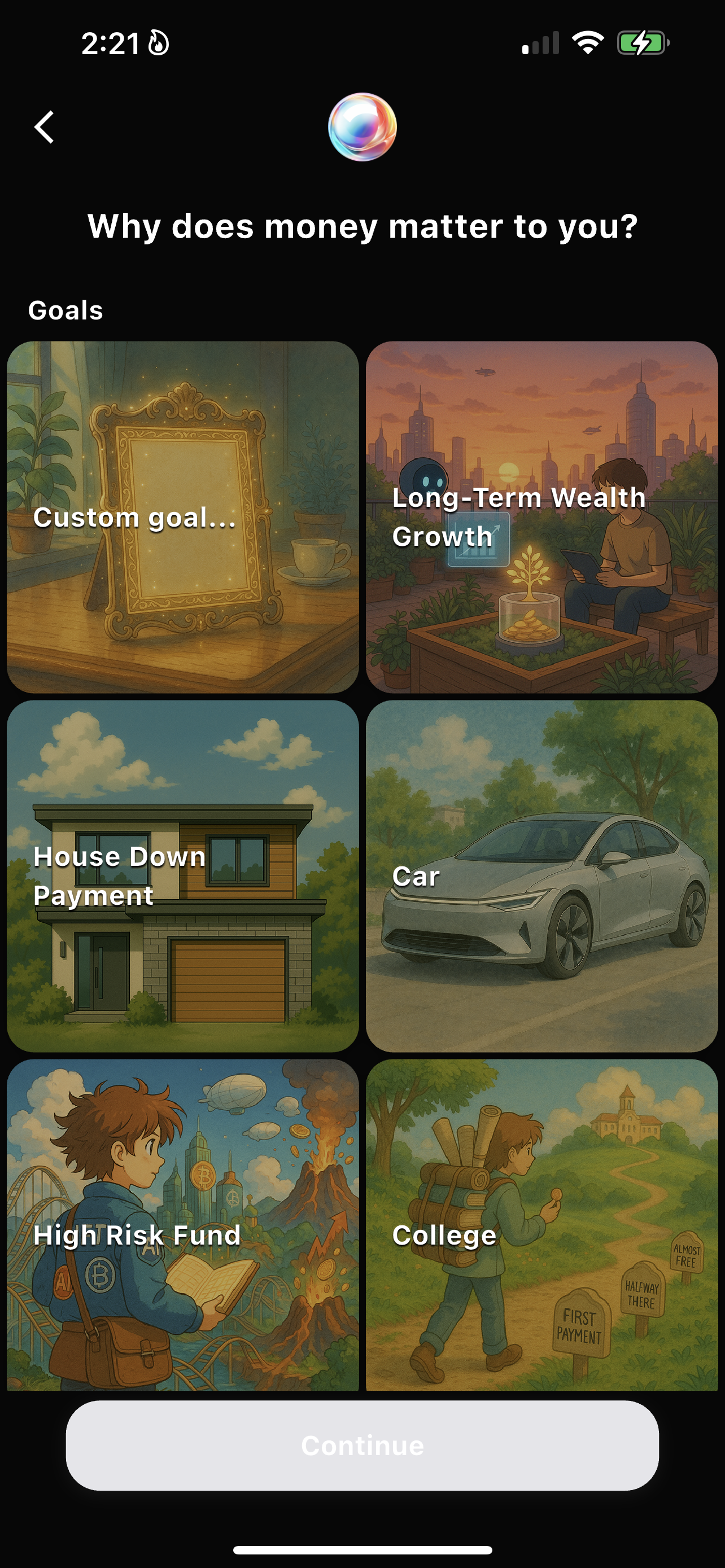This screenshot has height=1568, width=725.
Task: Select the Custom goal card
Action: [x=182, y=517]
